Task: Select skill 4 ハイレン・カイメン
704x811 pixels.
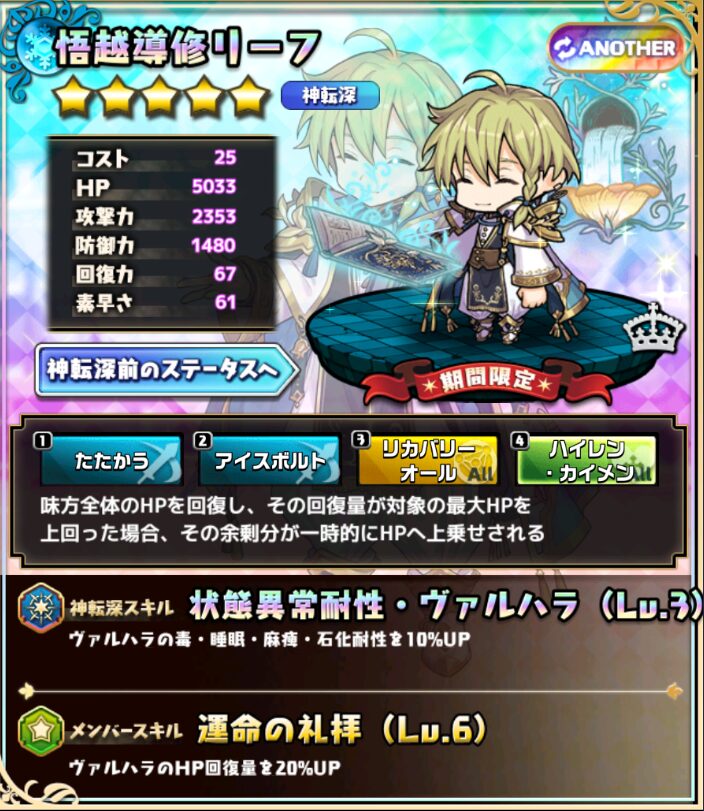Action: pyautogui.click(x=585, y=461)
